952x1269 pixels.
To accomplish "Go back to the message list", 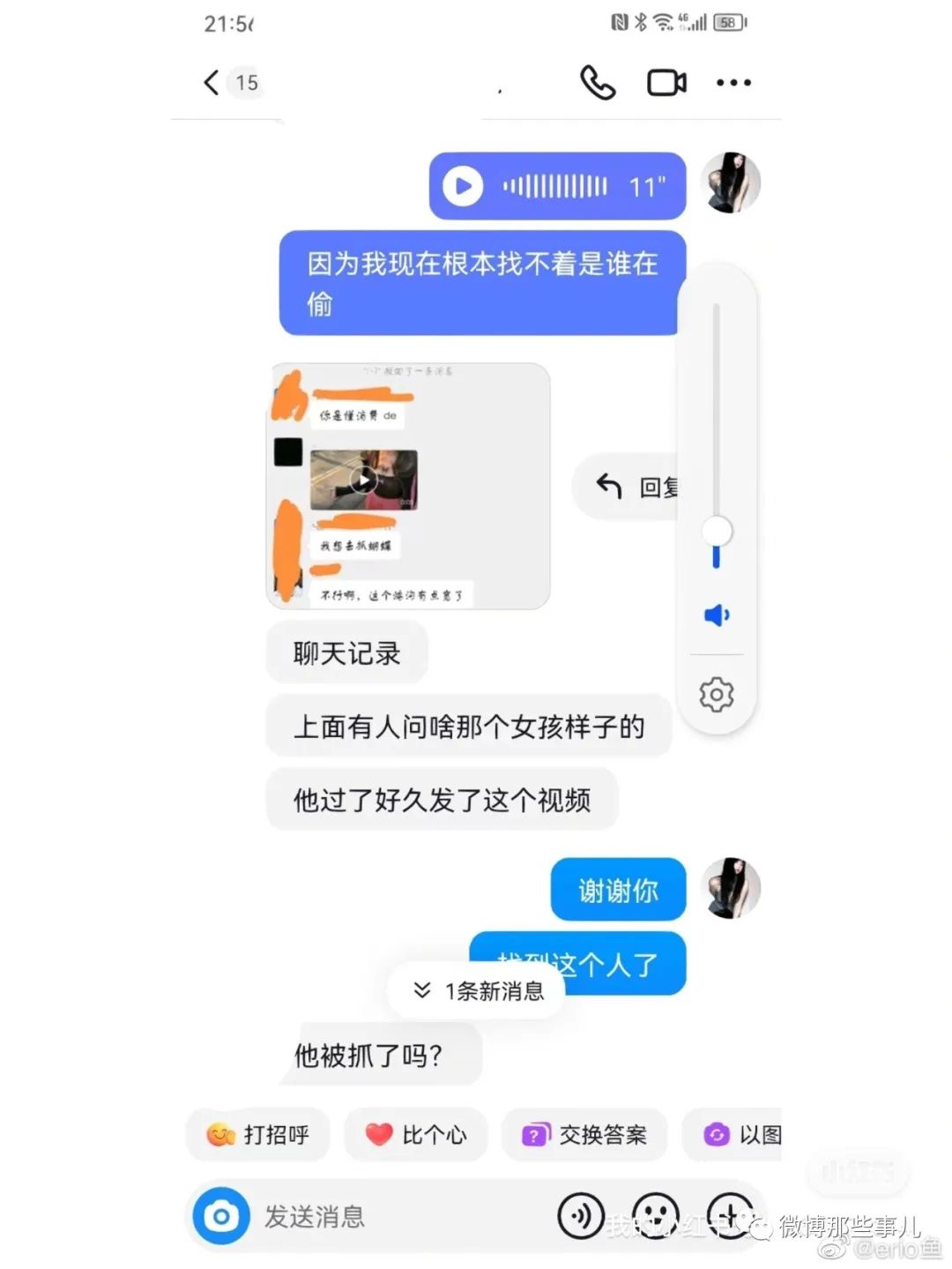I will point(212,83).
